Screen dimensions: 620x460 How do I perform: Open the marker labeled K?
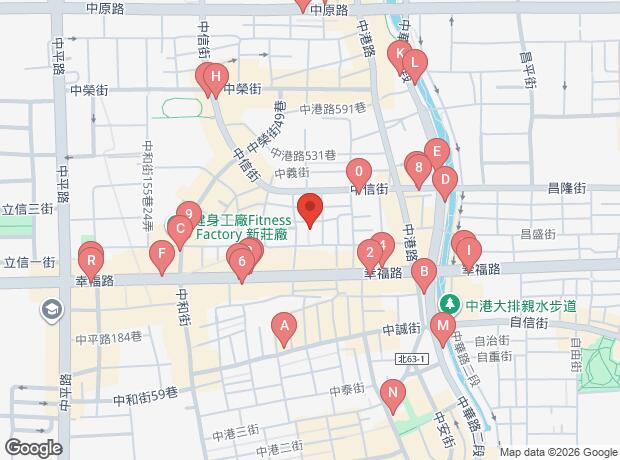point(399,54)
